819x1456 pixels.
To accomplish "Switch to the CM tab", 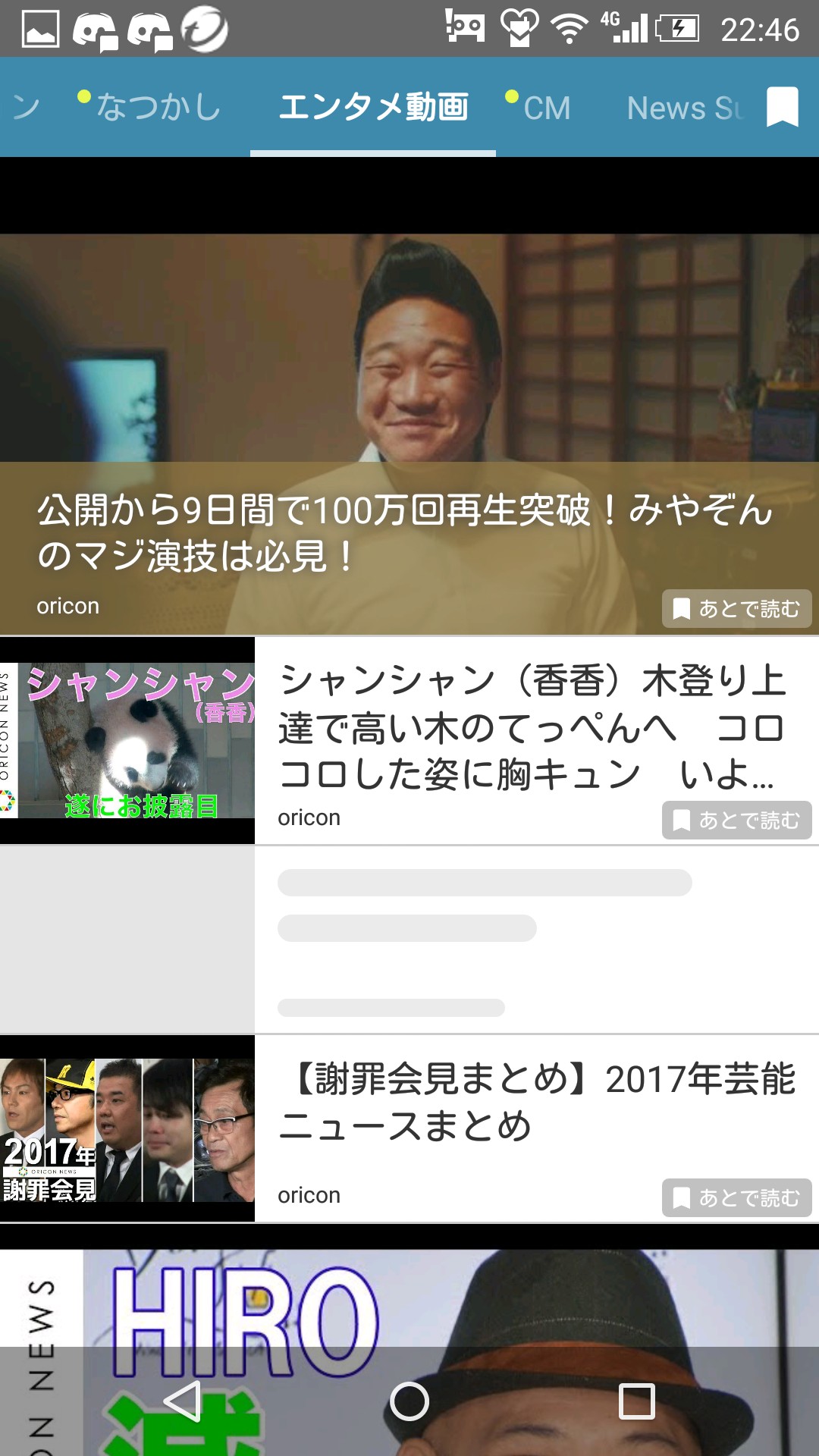I will coord(538,107).
